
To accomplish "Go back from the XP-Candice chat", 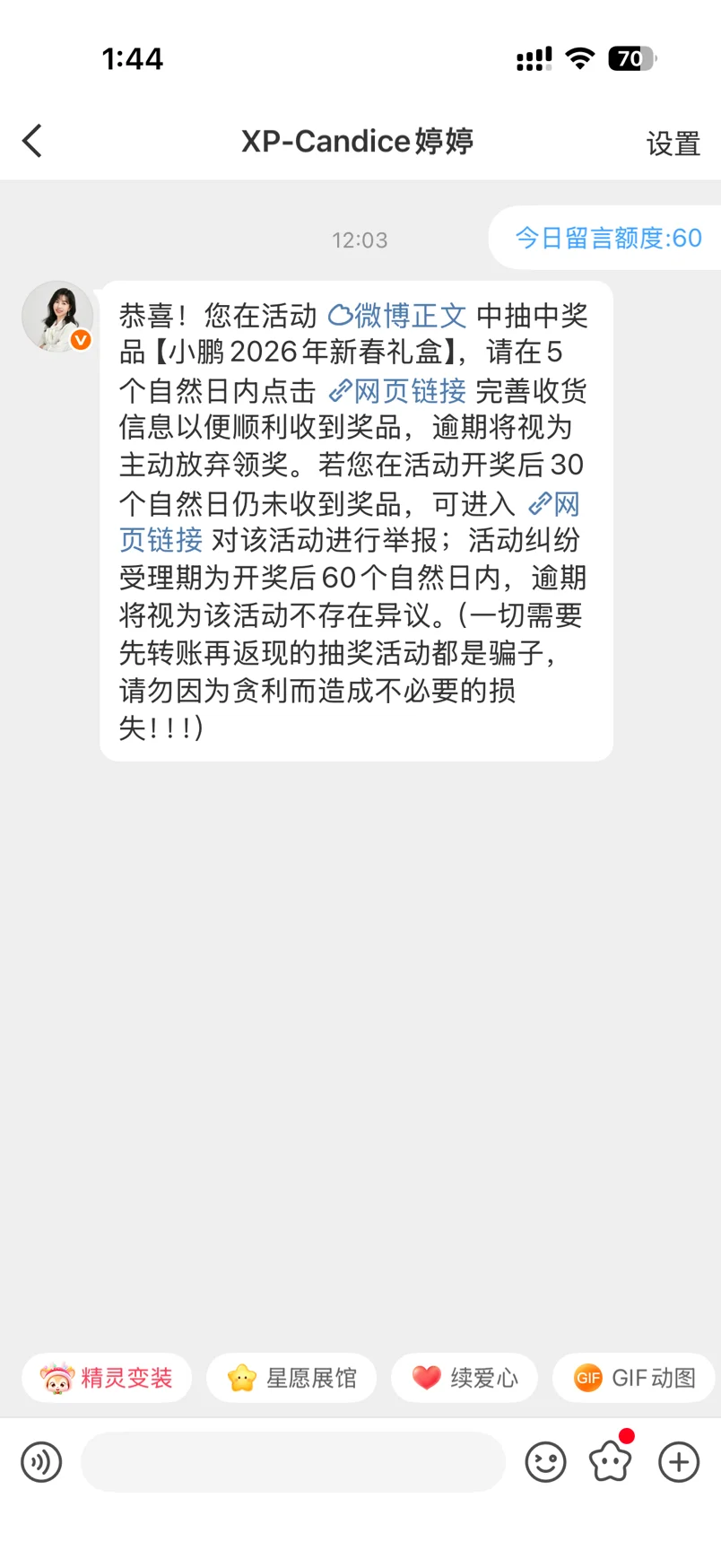I will (32, 141).
